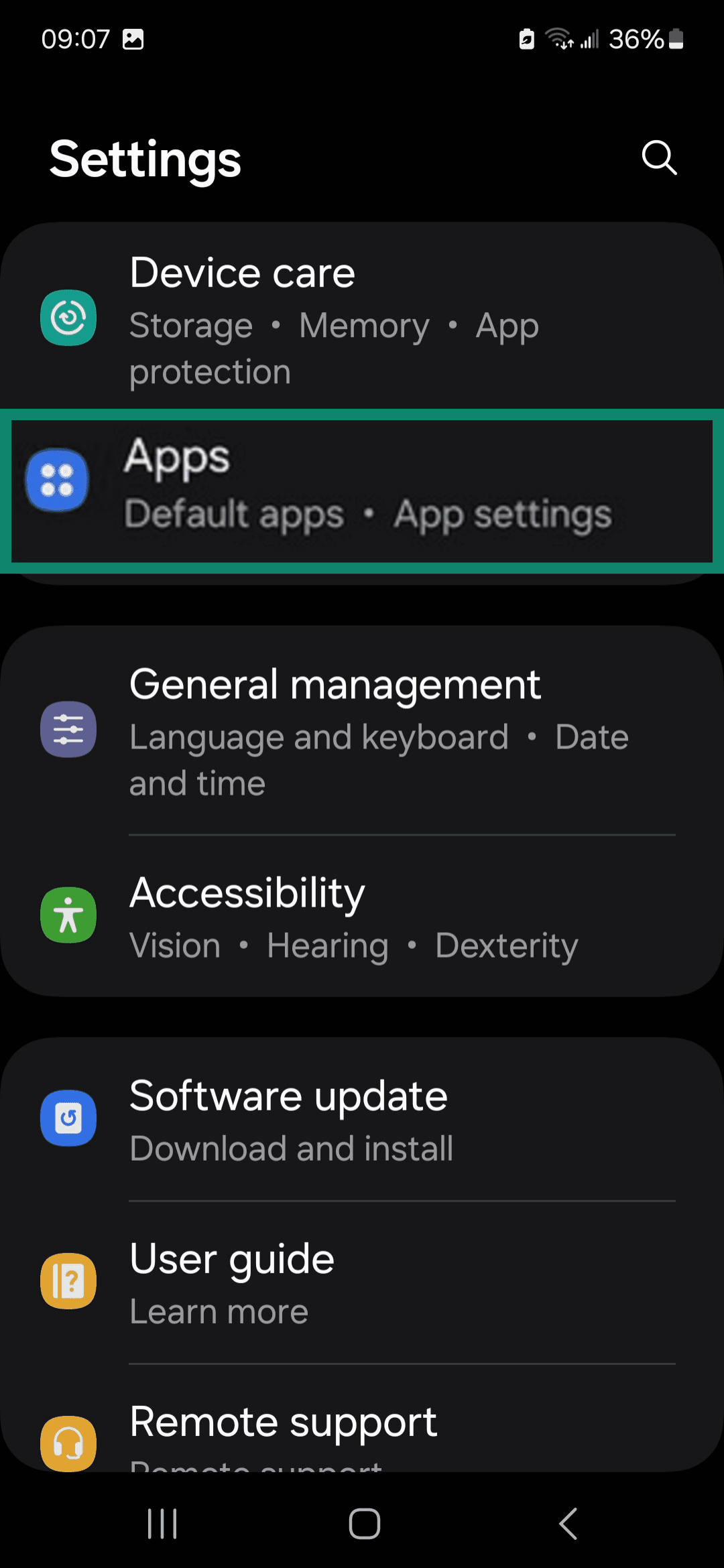This screenshot has height=1568, width=724.
Task: Open Settings search magnifier
Action: pyautogui.click(x=658, y=159)
